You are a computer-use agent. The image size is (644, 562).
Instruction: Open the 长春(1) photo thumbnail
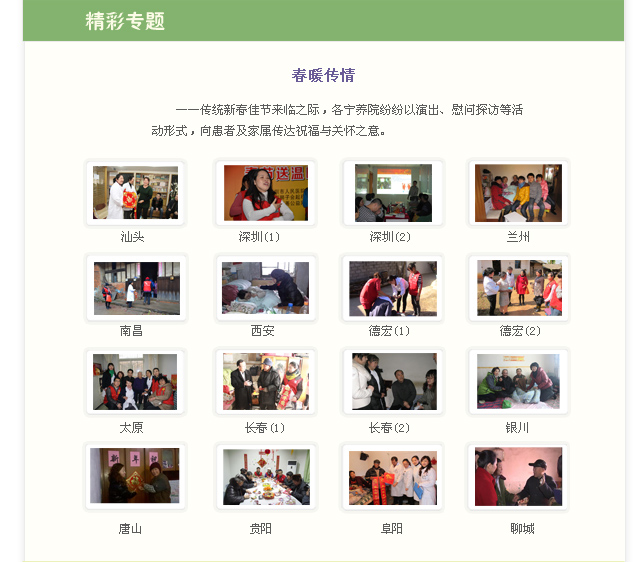[x=265, y=382]
